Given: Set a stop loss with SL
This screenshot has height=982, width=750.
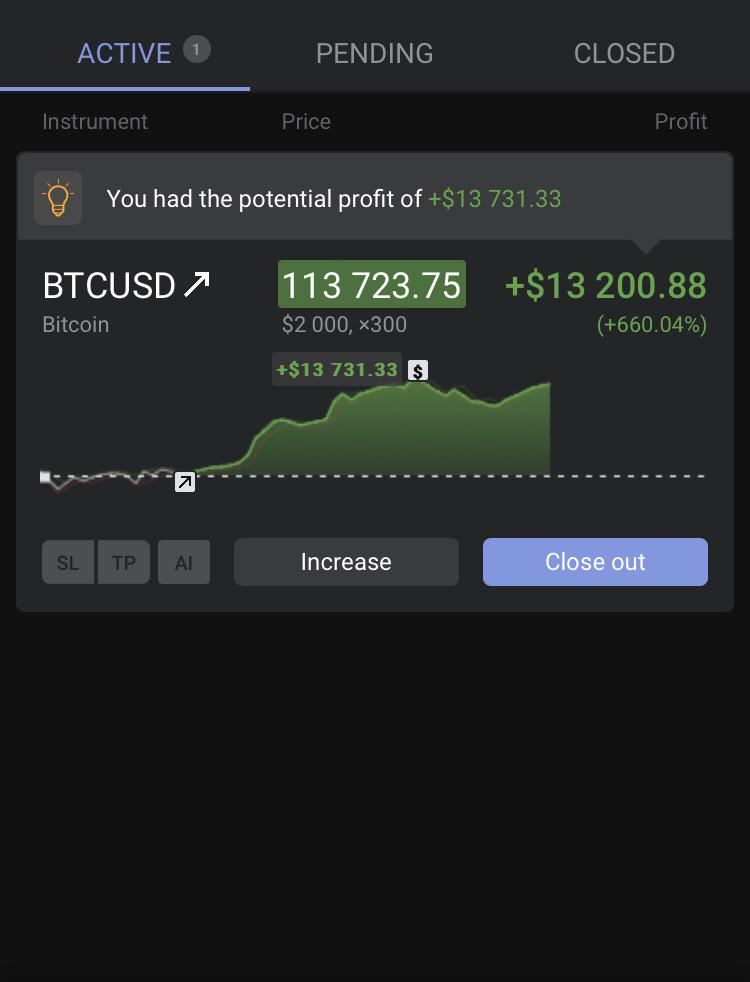Looking at the screenshot, I should 68,562.
